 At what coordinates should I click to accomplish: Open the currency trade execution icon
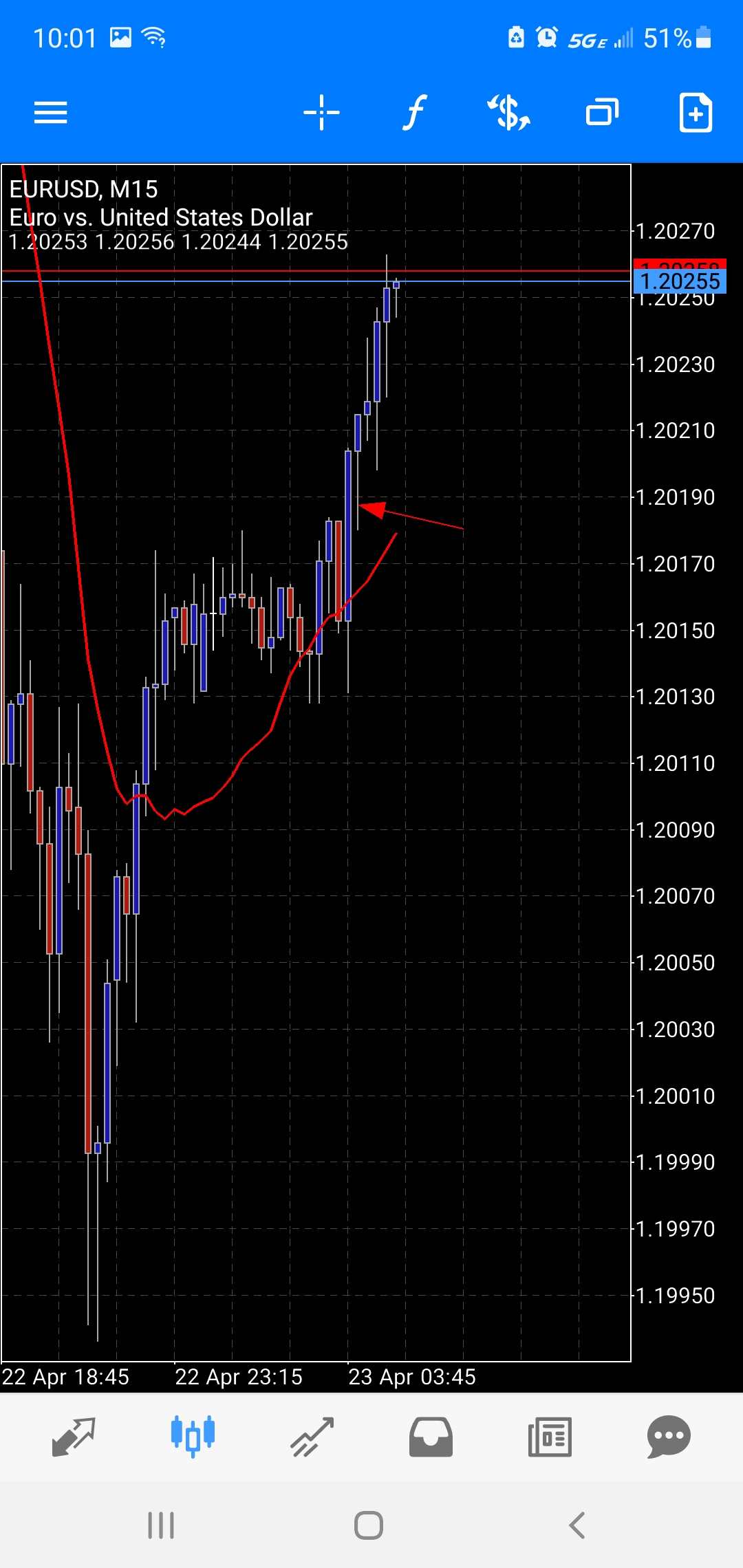(508, 112)
